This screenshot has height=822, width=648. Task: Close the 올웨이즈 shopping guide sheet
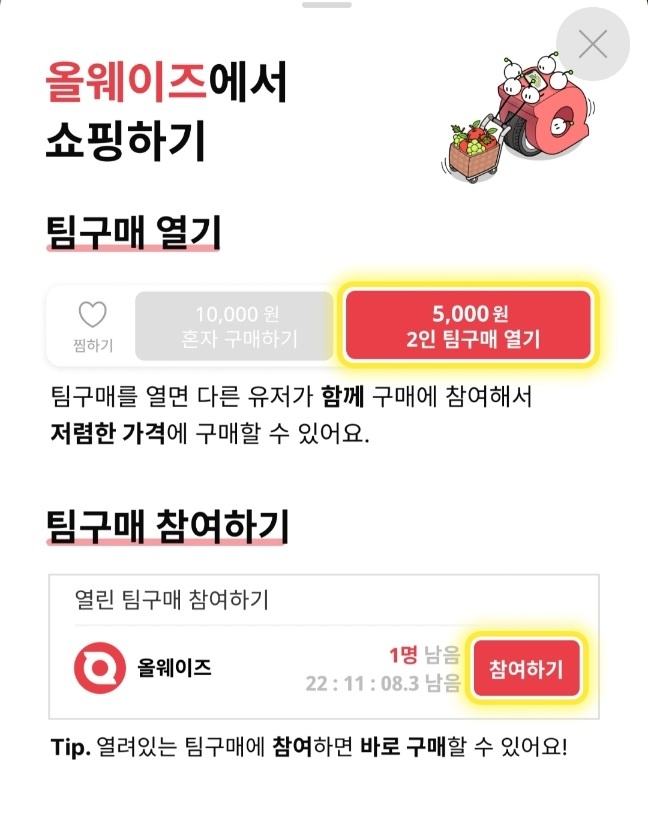coord(593,44)
